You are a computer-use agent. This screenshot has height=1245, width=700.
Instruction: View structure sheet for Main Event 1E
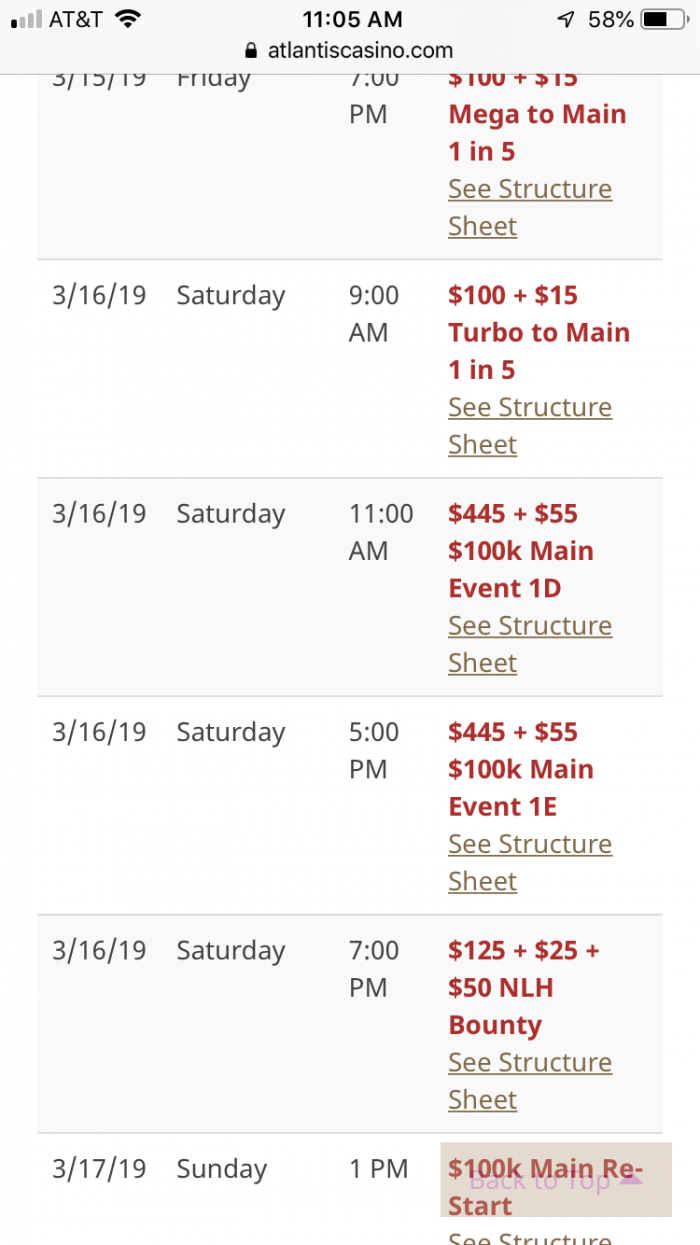point(530,862)
